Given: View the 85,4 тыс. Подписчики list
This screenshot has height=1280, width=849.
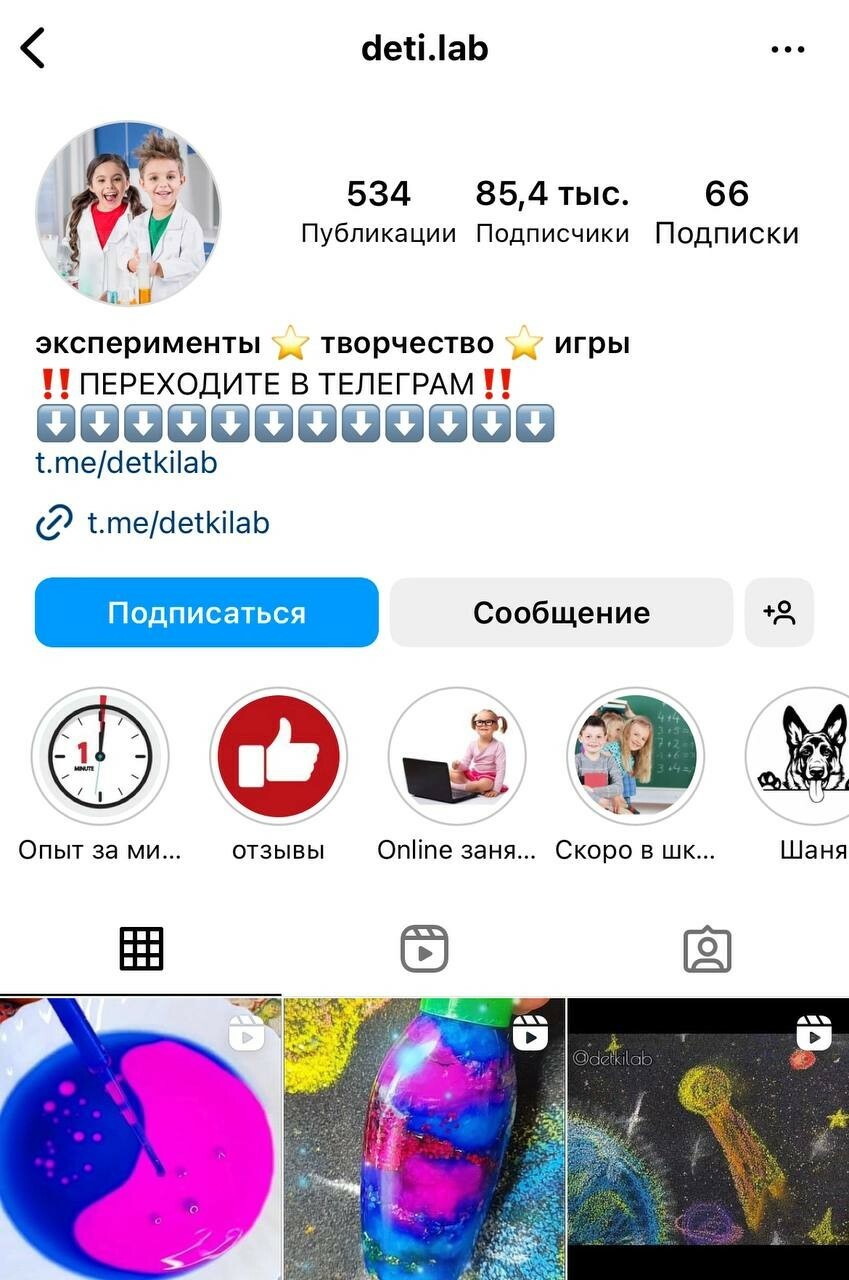Looking at the screenshot, I should (552, 211).
